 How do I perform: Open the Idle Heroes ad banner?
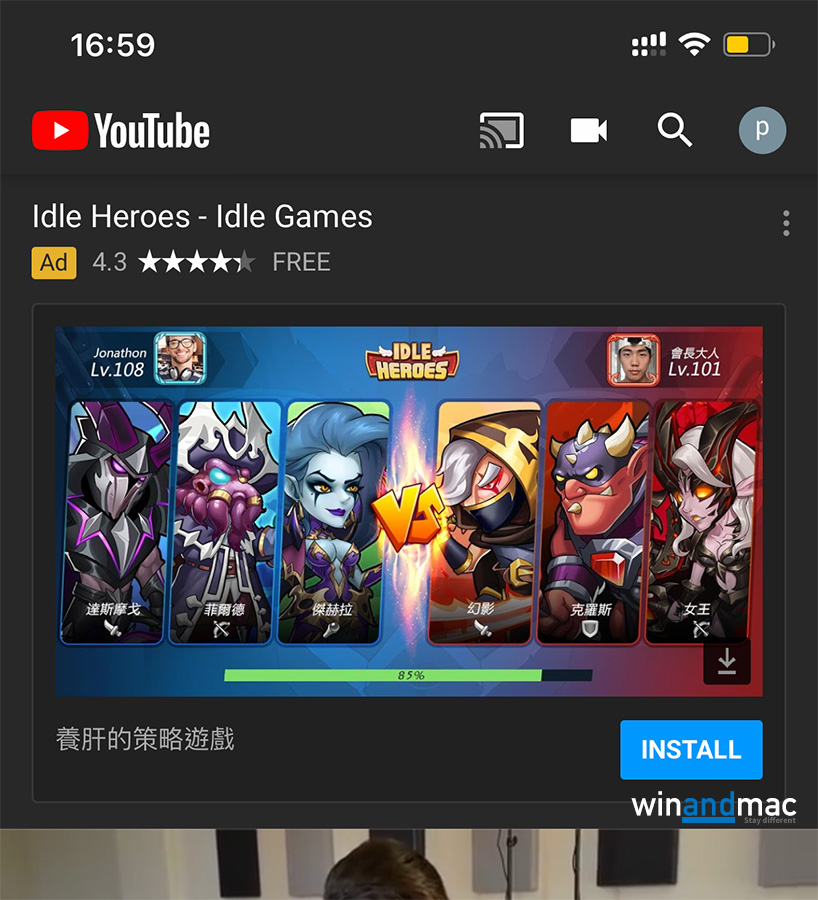[408, 510]
